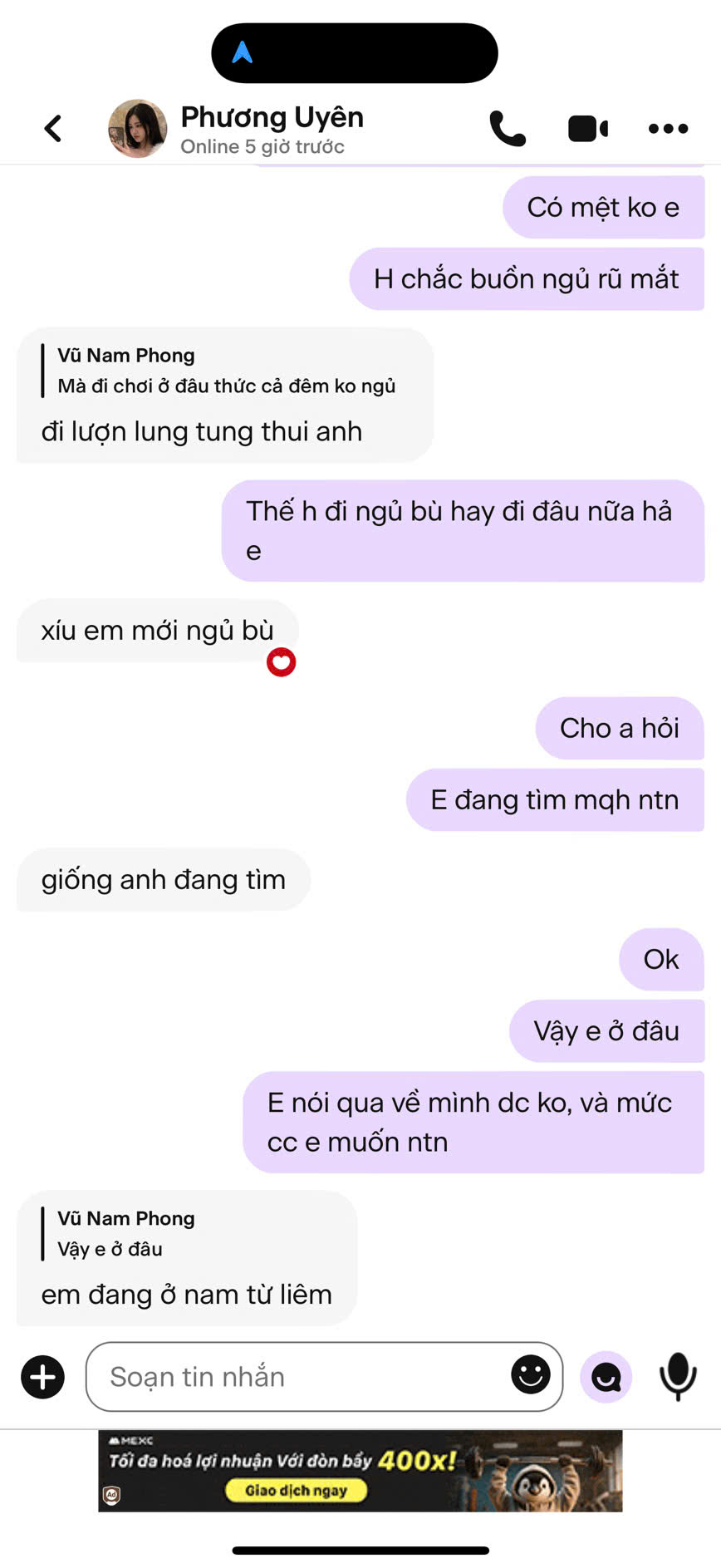Focus the Soạn tin nhắn field
Screen dimensions: 721x1568
[299, 1377]
